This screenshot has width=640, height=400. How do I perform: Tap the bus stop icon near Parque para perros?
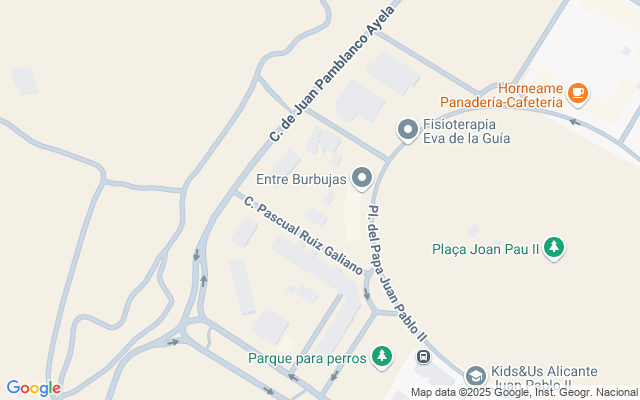[424, 356]
